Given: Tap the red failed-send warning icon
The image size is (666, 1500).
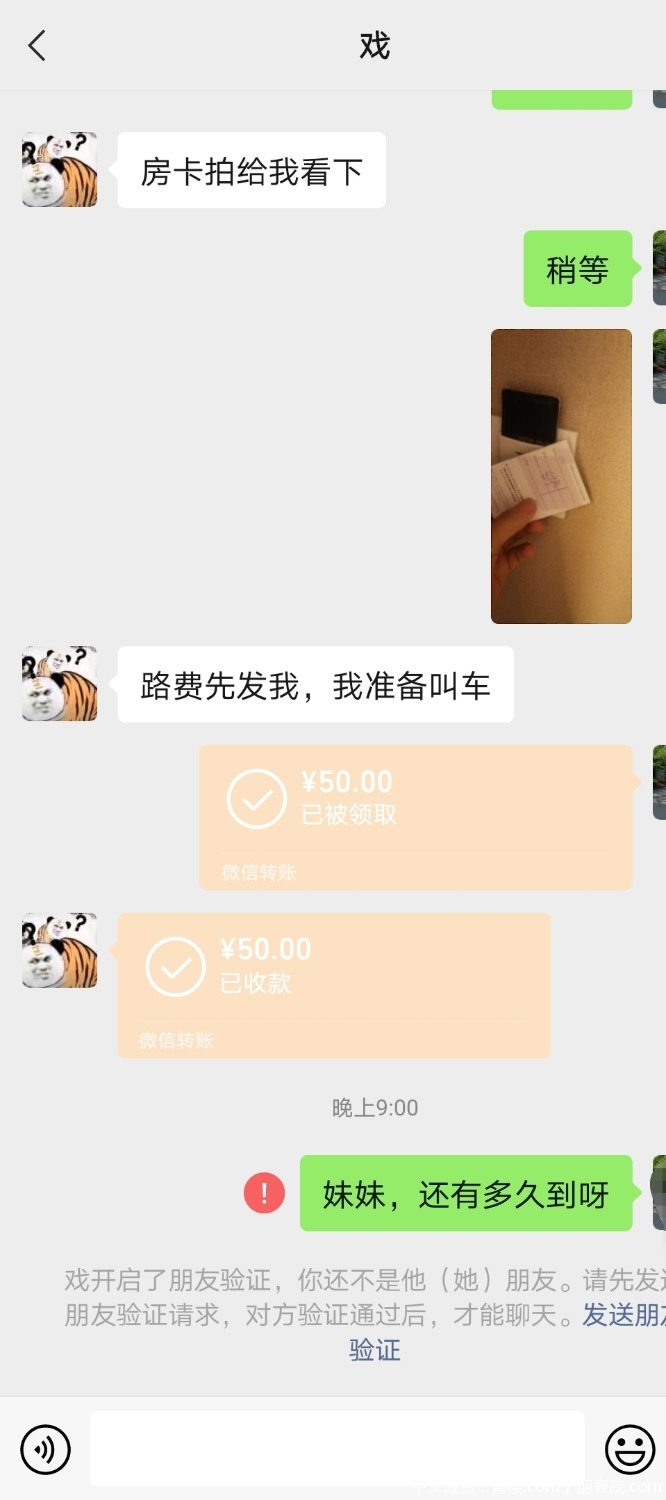Looking at the screenshot, I should [x=264, y=1193].
